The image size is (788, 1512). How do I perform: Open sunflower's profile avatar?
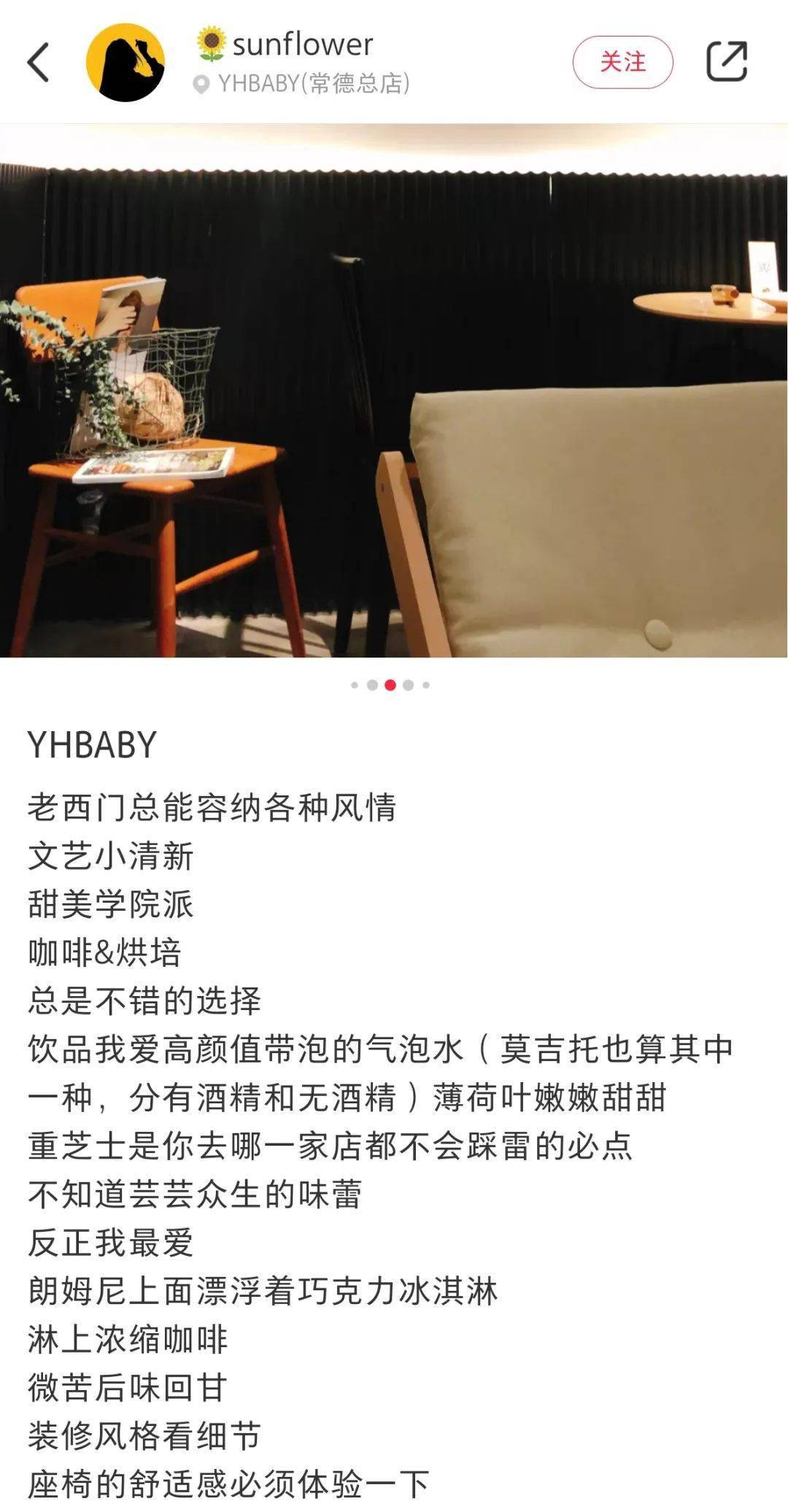click(x=125, y=62)
